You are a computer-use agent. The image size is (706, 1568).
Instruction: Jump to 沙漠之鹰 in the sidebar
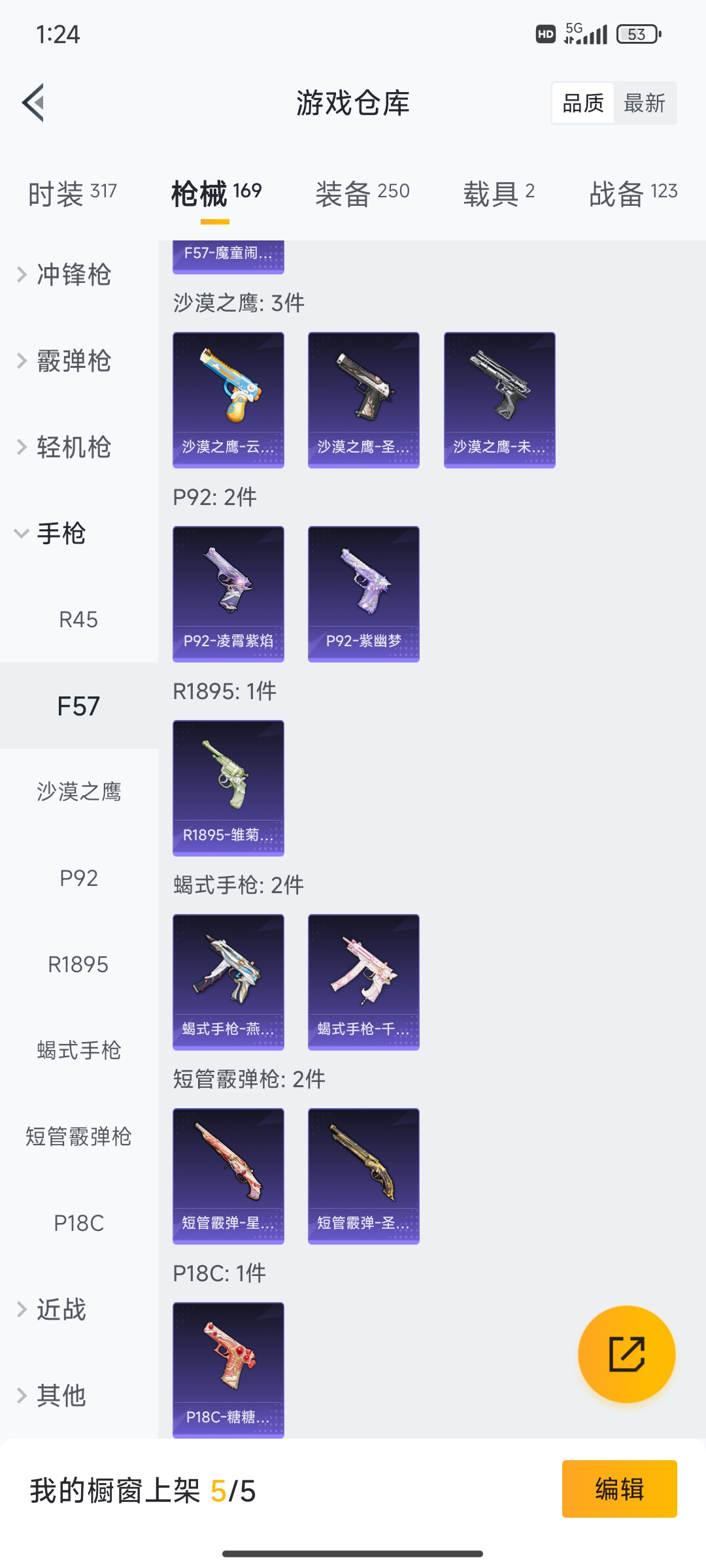(x=78, y=792)
